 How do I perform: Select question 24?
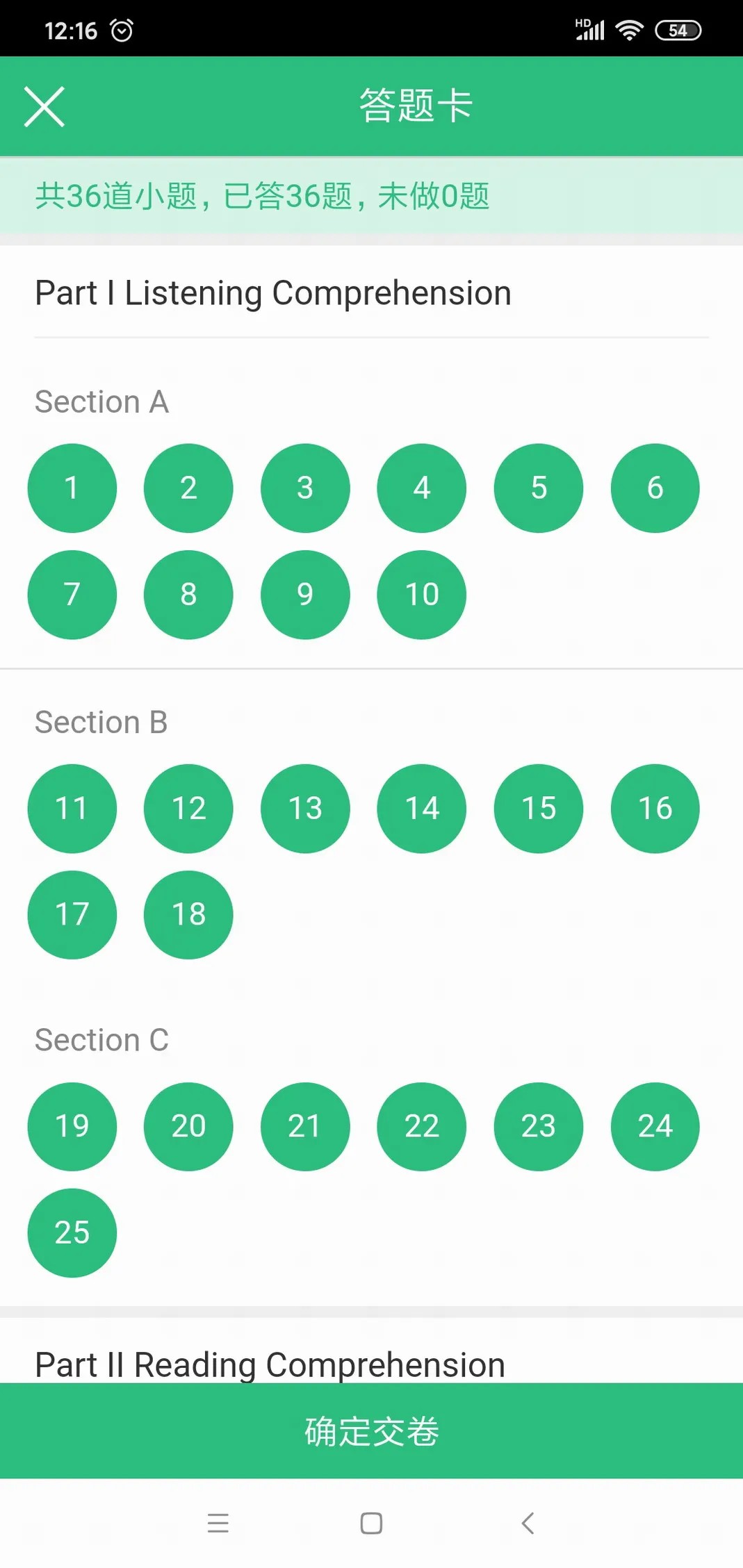tap(655, 1126)
